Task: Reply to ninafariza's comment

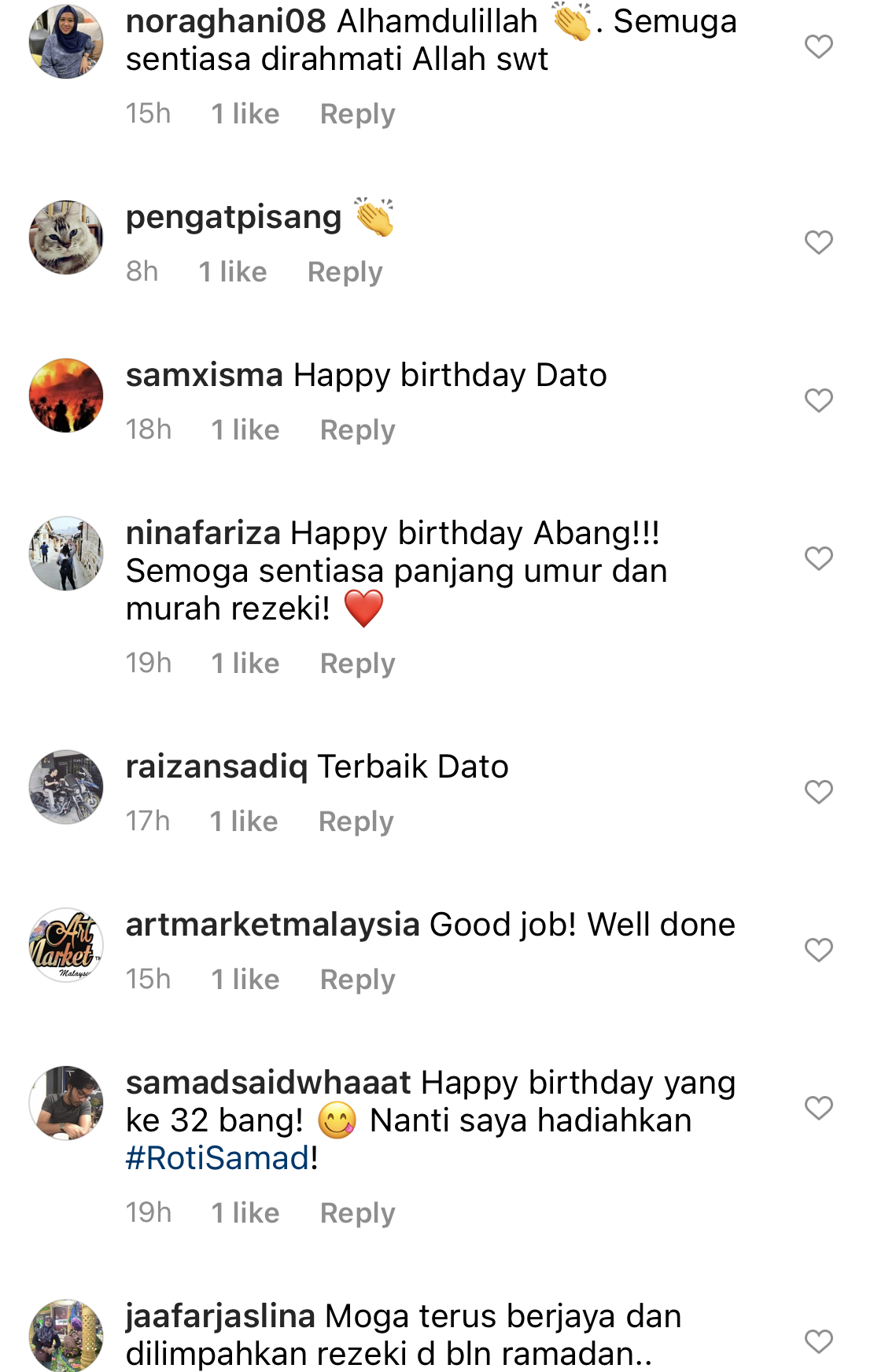Action: (357, 664)
